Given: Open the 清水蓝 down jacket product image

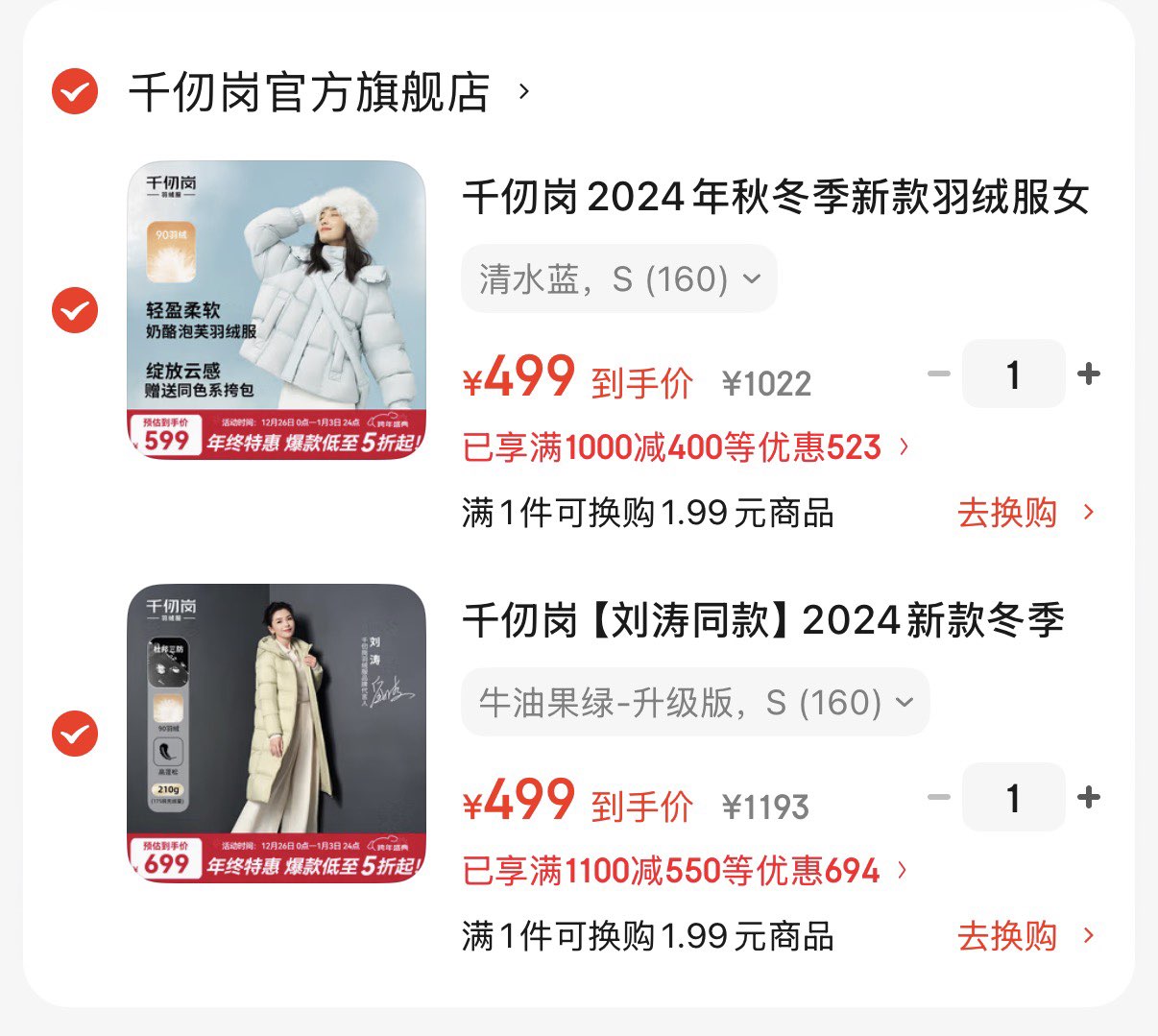Looking at the screenshot, I should pos(277,309).
